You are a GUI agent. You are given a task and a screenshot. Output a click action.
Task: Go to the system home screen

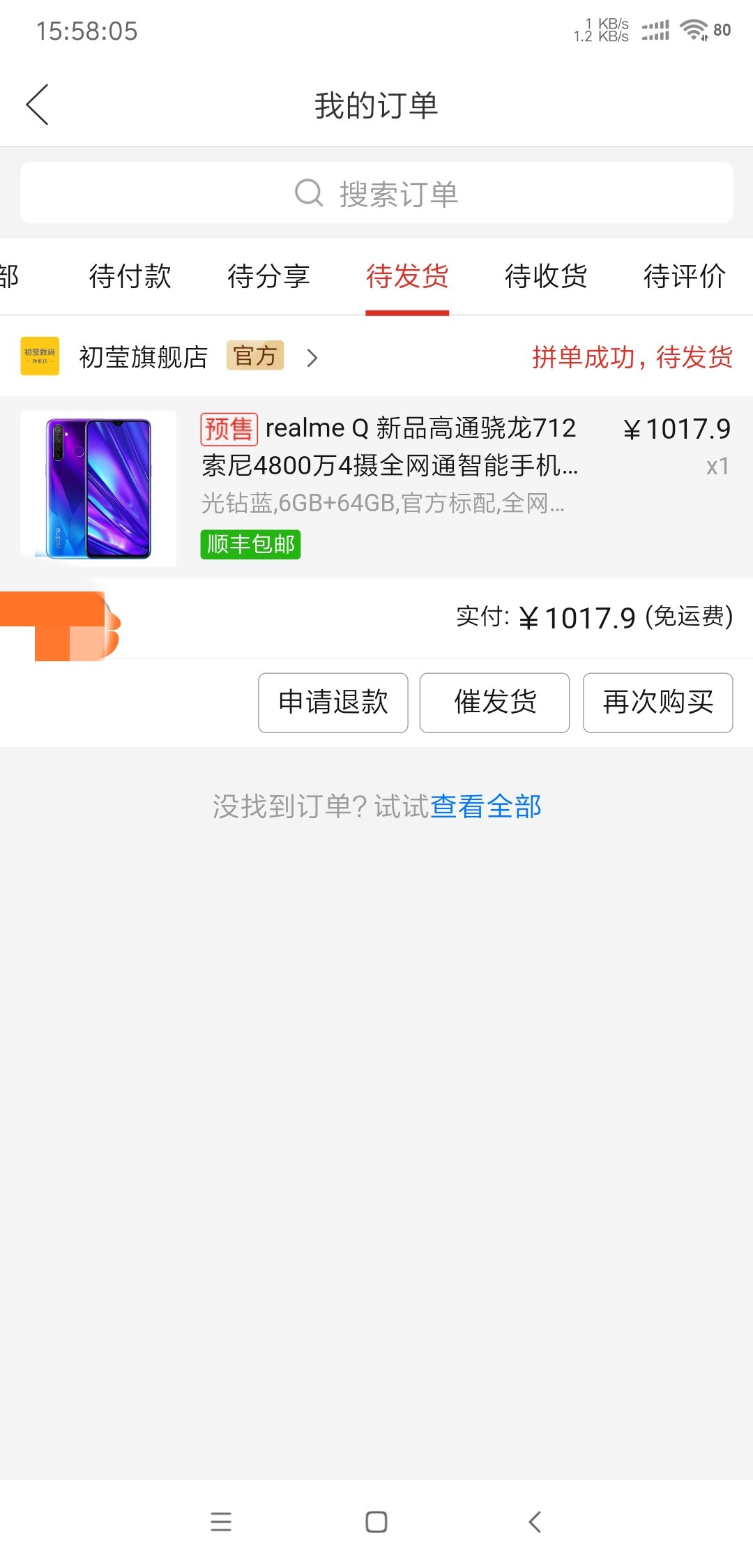pos(376,1521)
